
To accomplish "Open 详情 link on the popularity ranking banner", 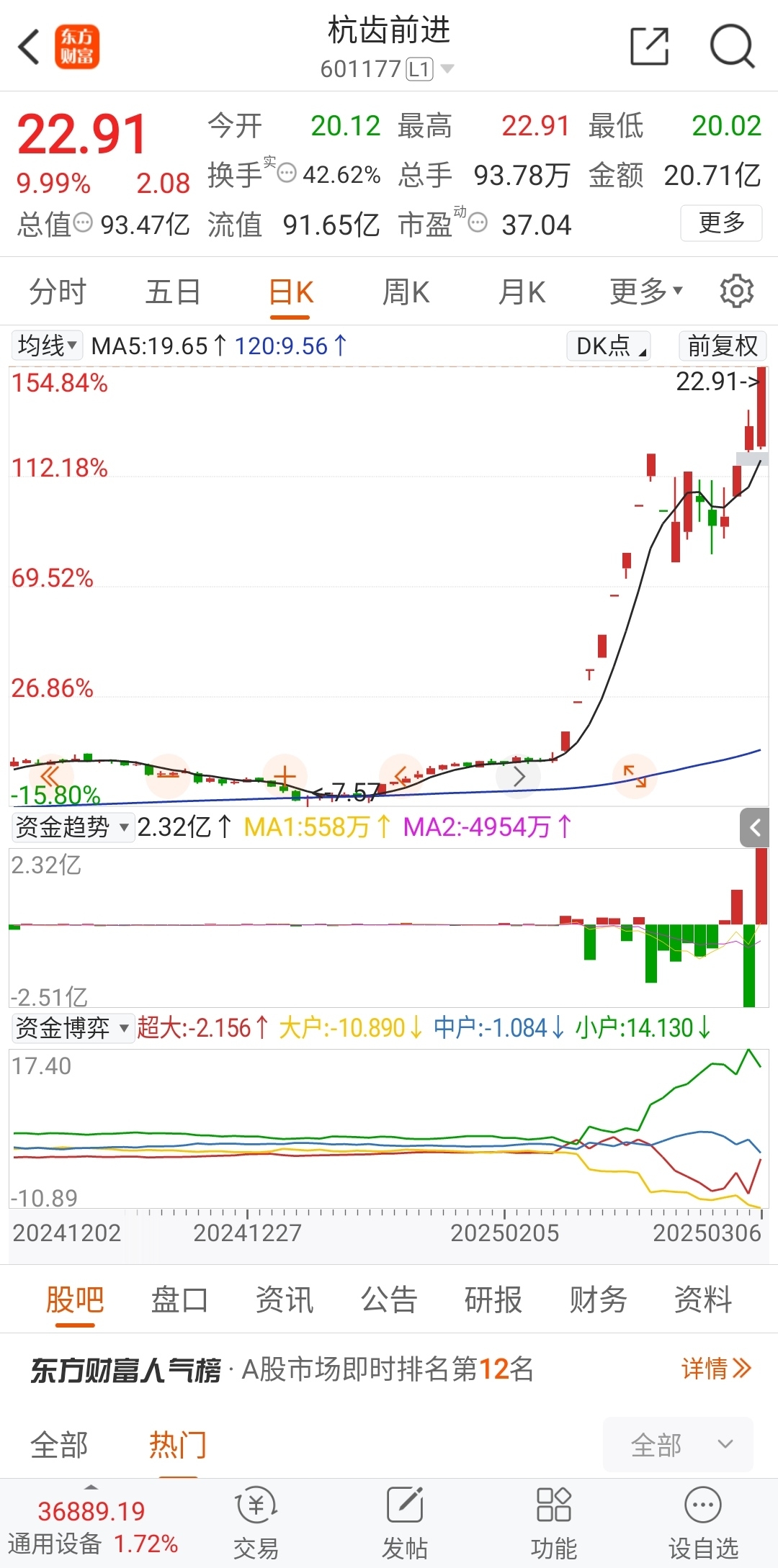I will 717,1366.
